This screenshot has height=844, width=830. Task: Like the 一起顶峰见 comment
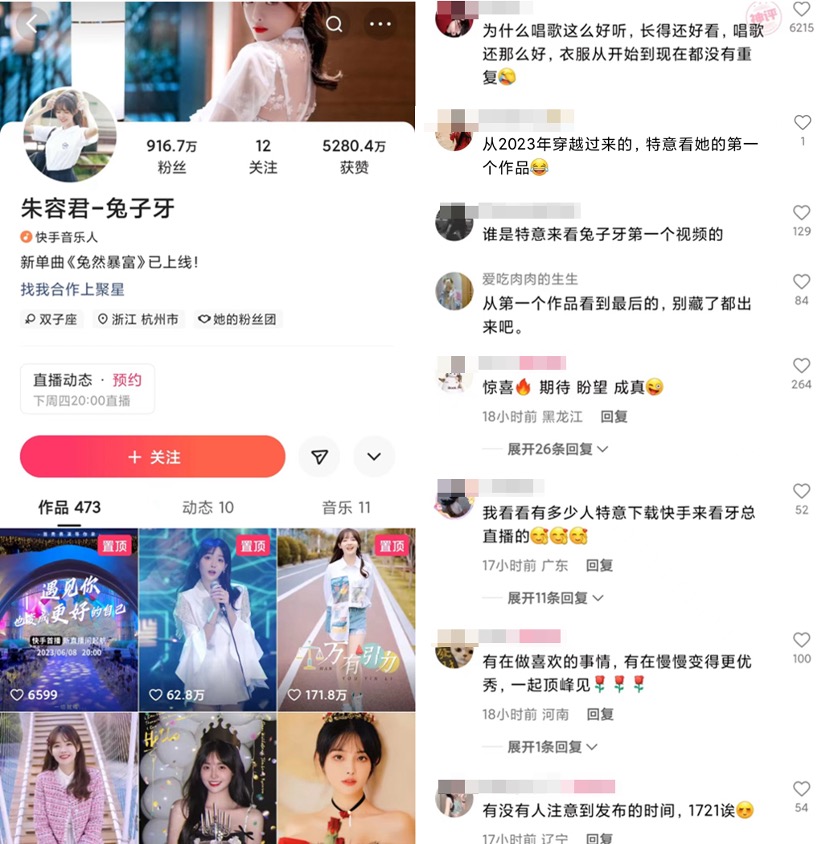point(801,640)
